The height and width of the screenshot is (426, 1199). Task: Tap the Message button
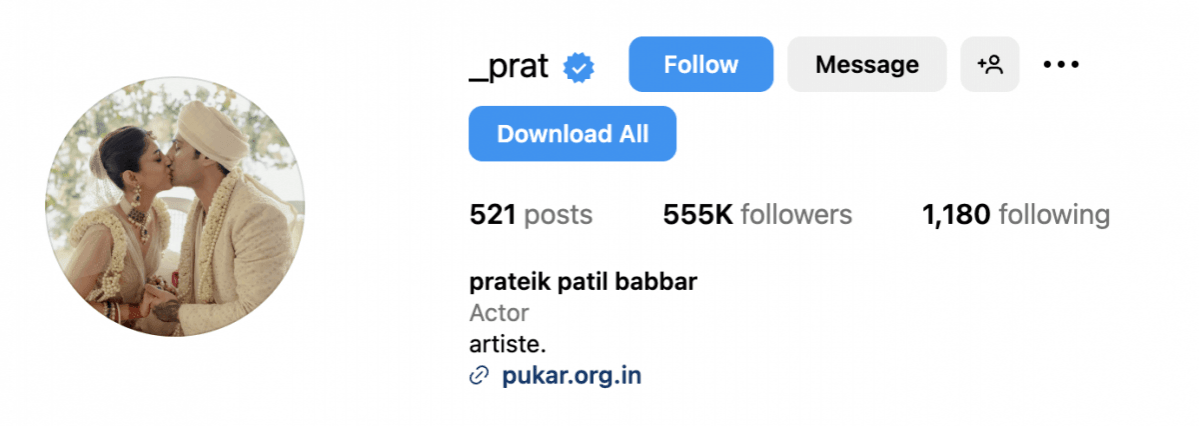tap(866, 65)
